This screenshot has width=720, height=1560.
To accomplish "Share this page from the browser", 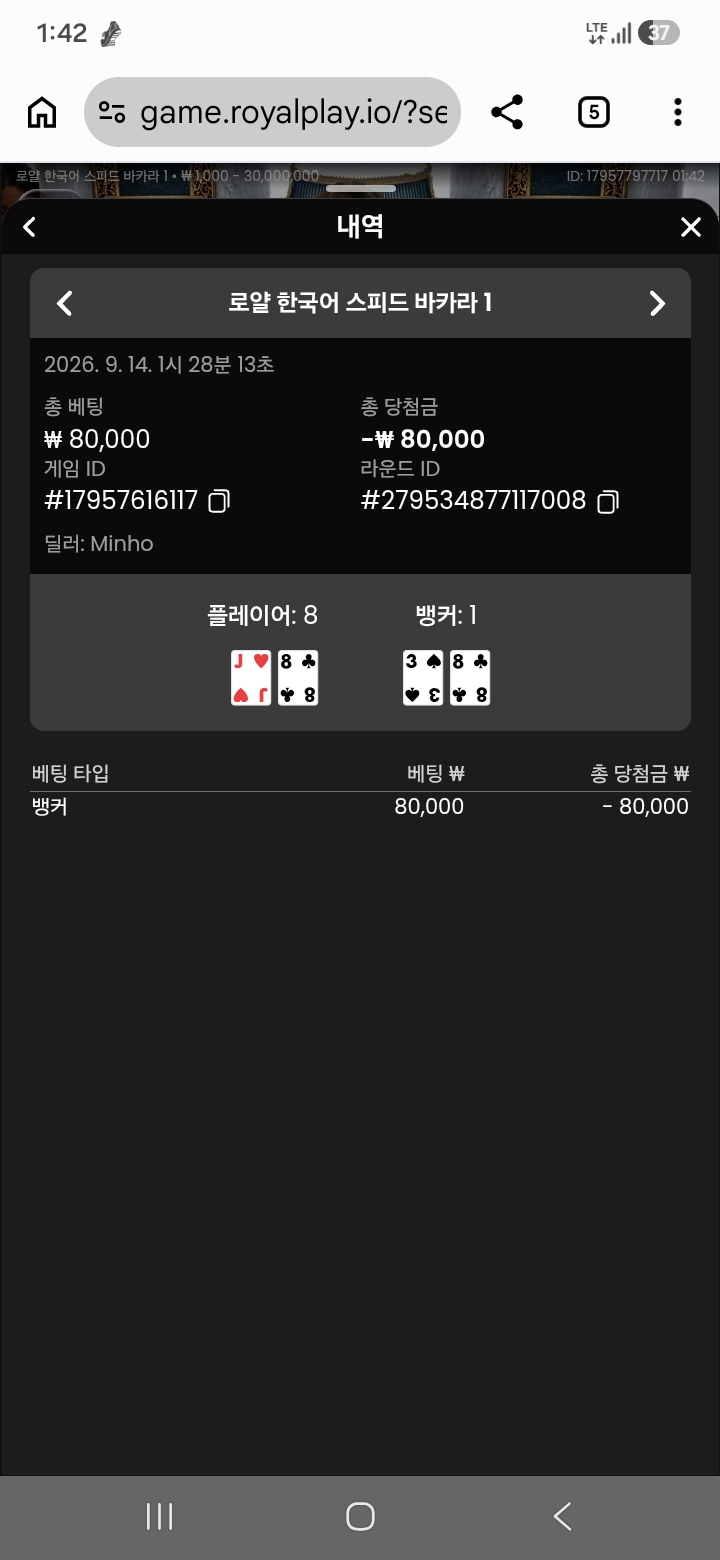I will 507,112.
